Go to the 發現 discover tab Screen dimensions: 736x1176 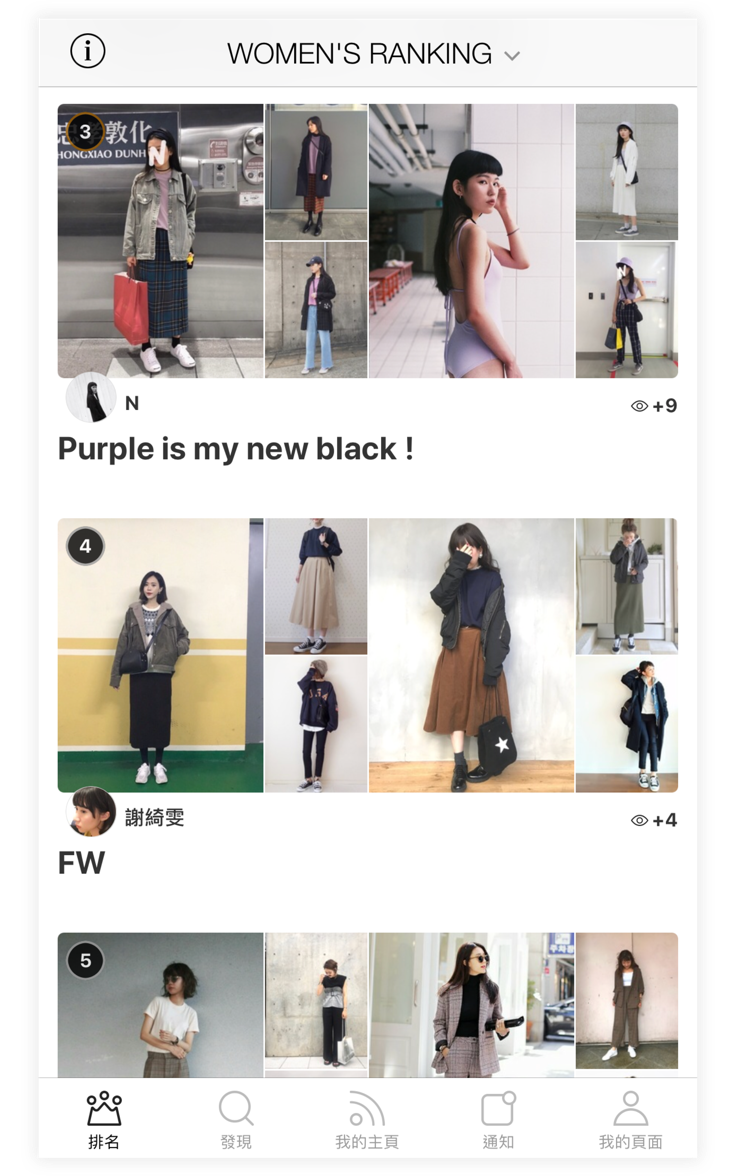236,1120
